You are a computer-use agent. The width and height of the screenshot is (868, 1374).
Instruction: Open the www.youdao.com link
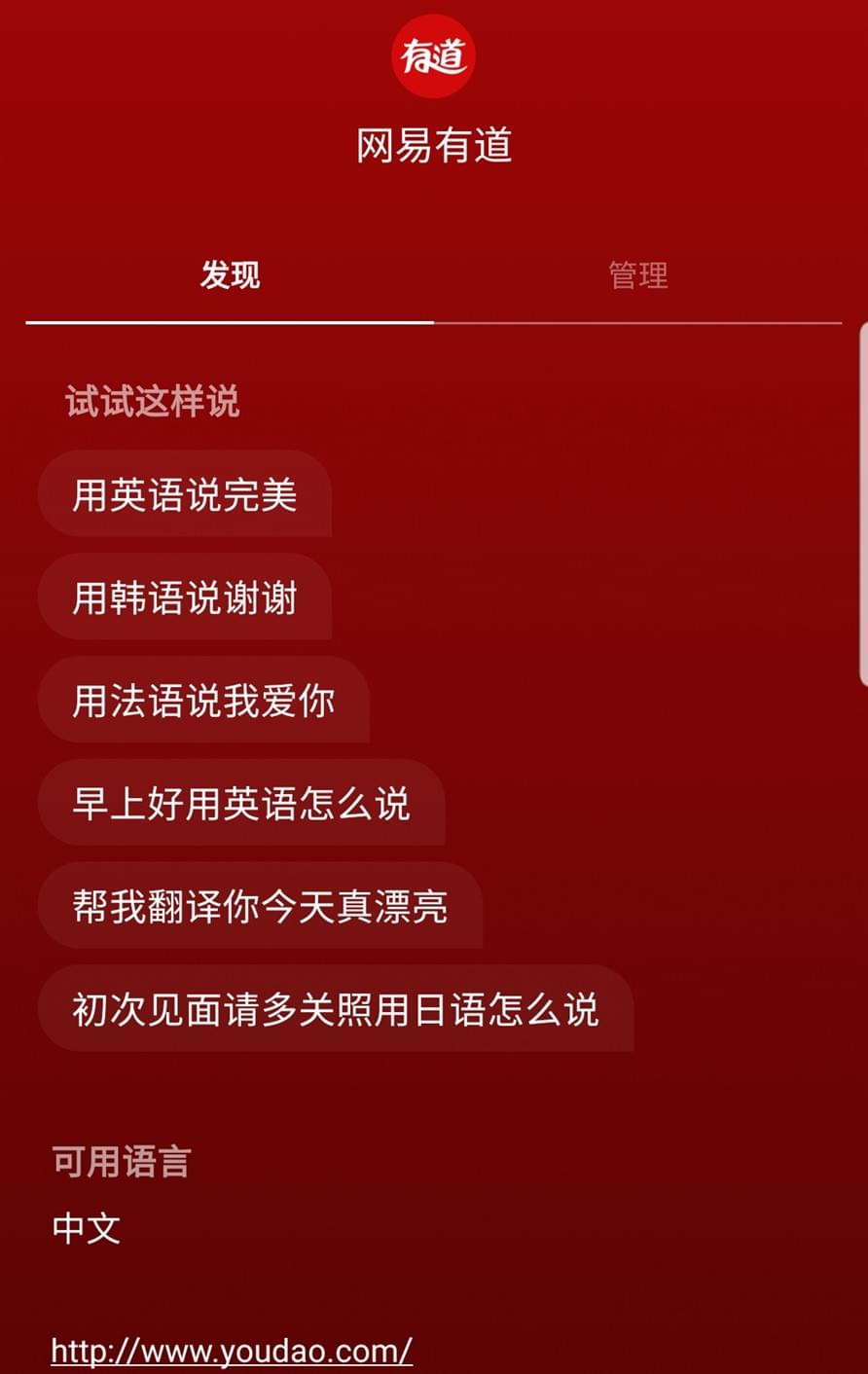click(231, 1349)
